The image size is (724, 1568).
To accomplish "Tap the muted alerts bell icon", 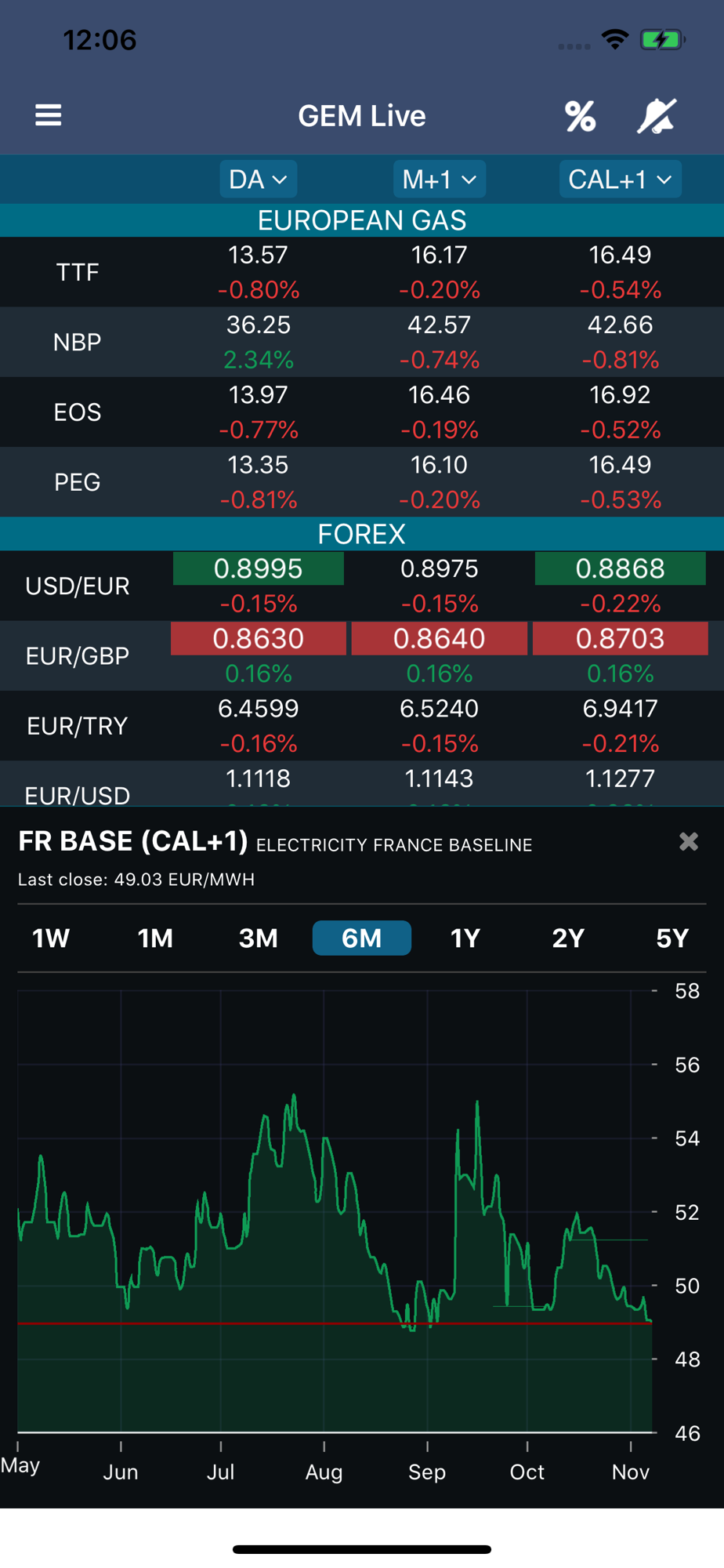I will tap(657, 116).
